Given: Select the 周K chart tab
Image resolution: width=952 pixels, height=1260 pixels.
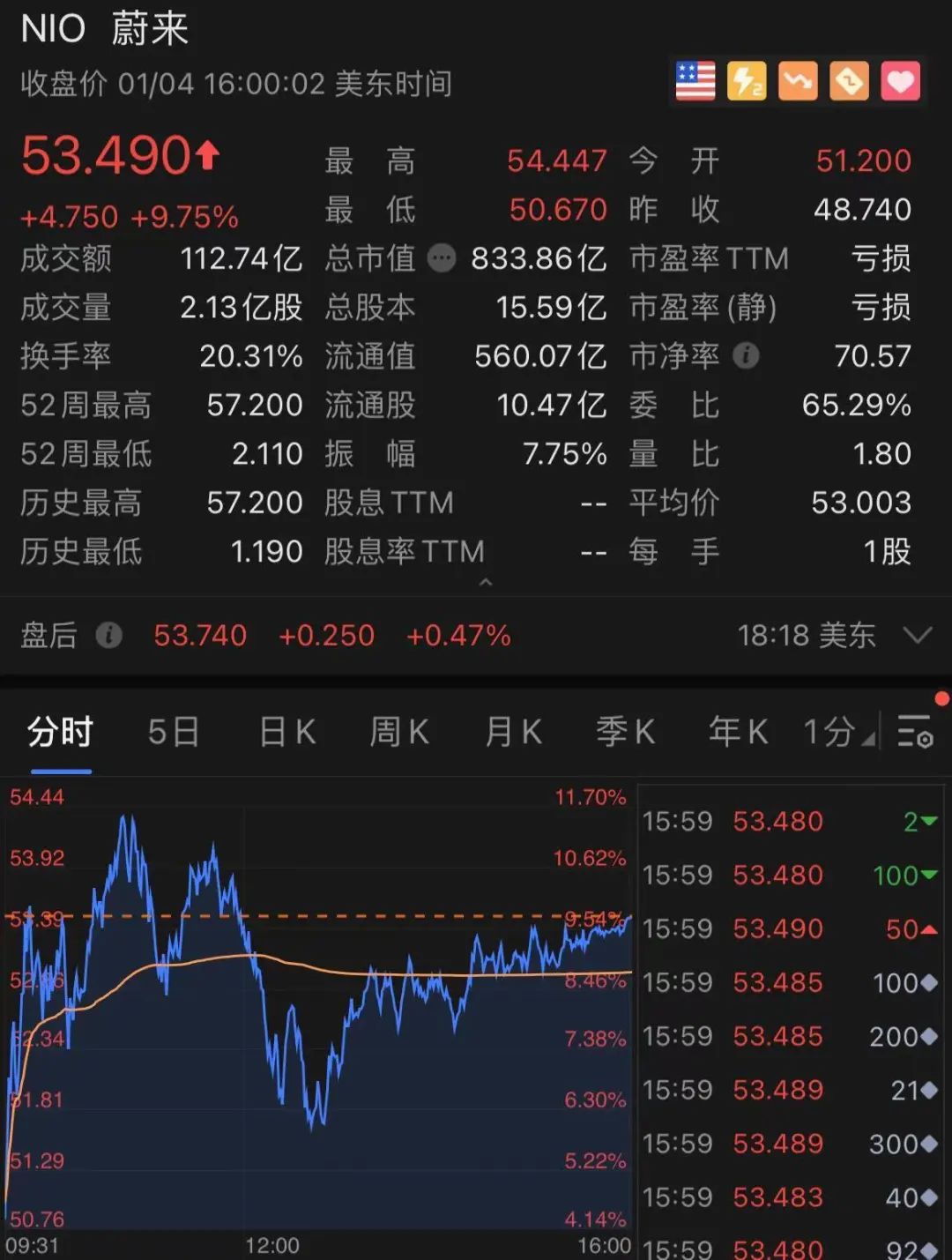Looking at the screenshot, I should tap(399, 732).
